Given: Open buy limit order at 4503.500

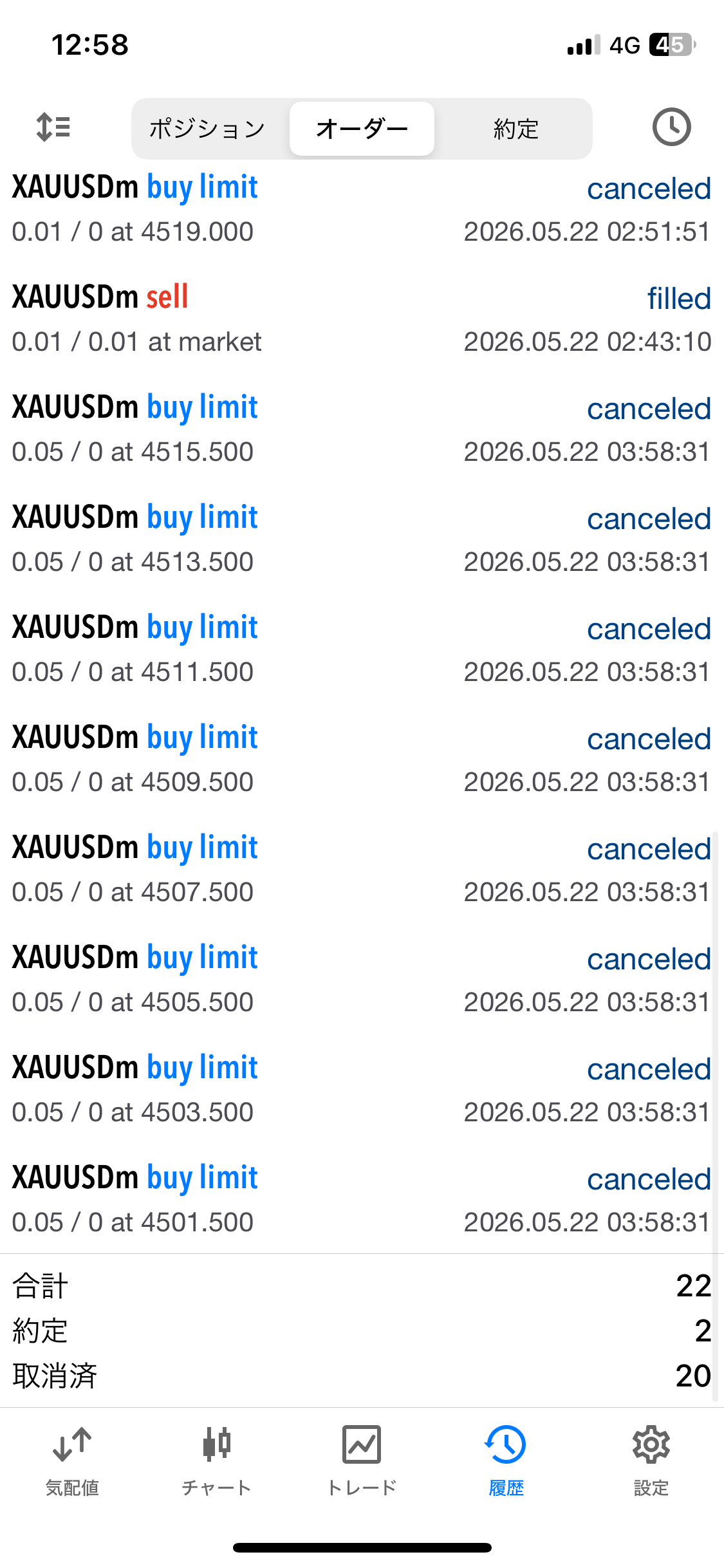Looking at the screenshot, I should pos(362,1090).
